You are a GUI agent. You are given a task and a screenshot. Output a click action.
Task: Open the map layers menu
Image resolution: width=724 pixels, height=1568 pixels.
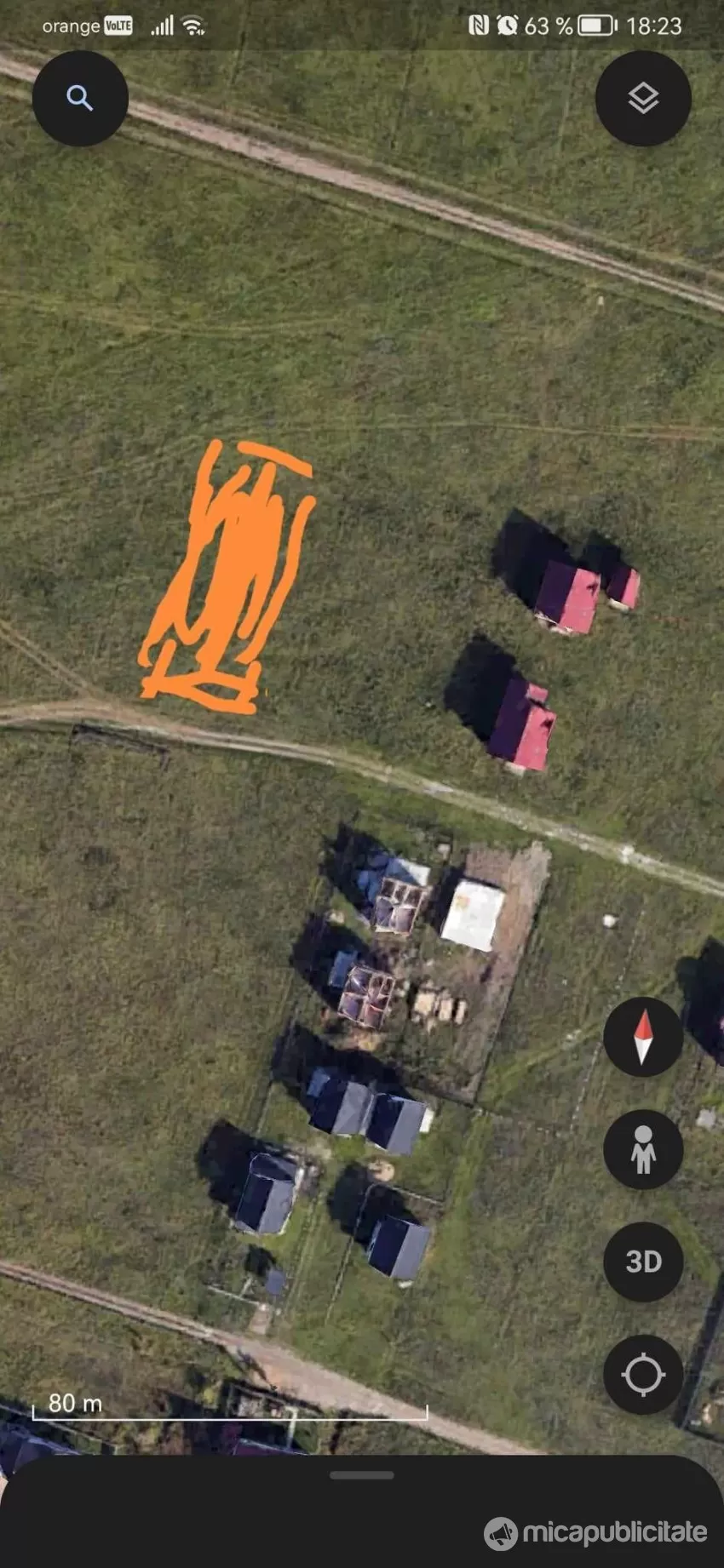[x=643, y=99]
